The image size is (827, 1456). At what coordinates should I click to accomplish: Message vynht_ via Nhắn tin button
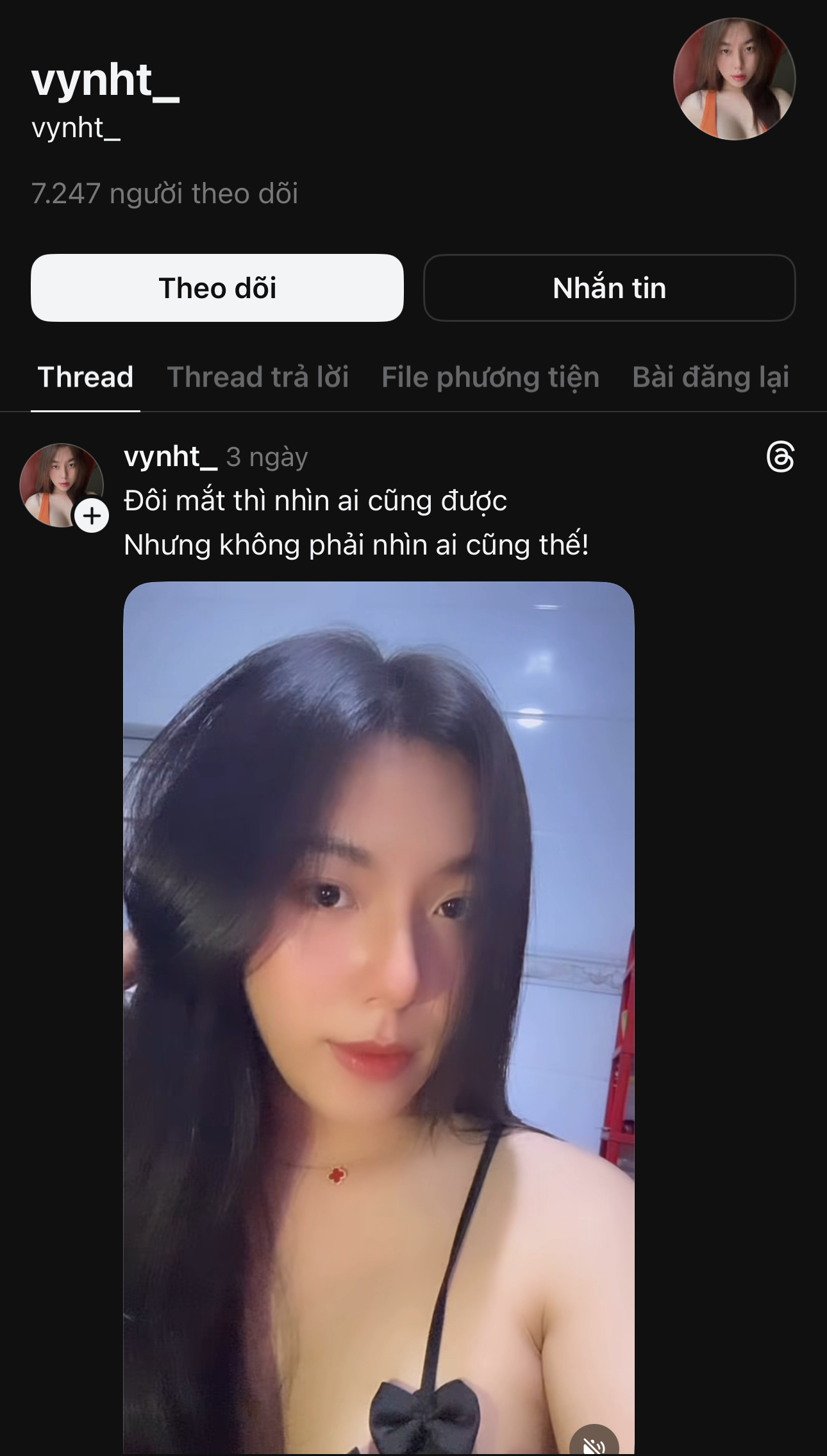click(x=609, y=288)
